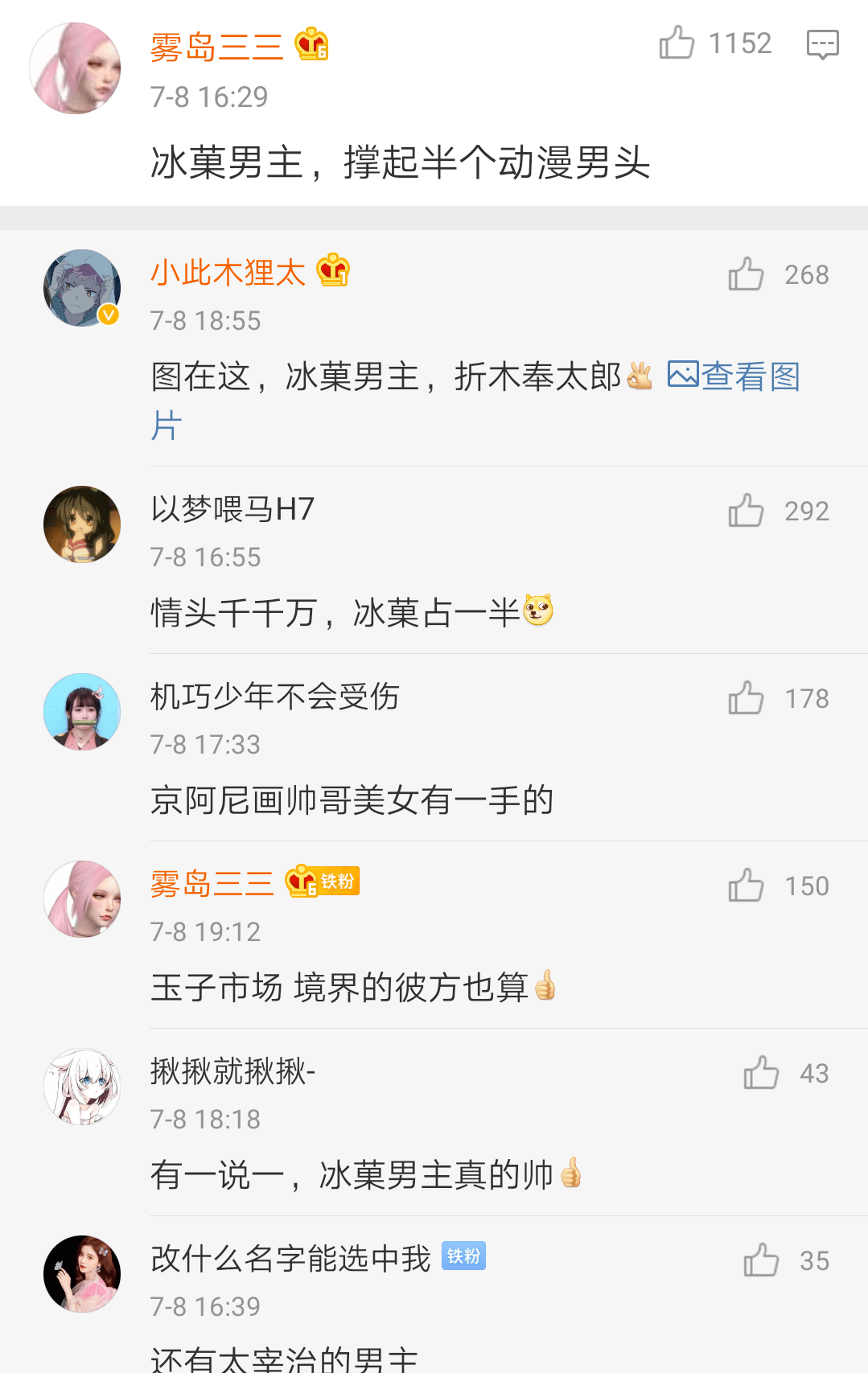This screenshot has width=868, height=1373.
Task: Like the top comment with 1152 likes
Action: (677, 43)
